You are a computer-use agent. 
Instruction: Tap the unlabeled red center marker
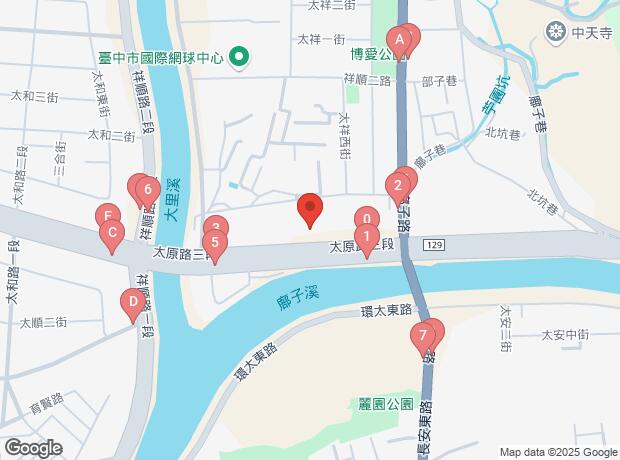[x=310, y=209]
